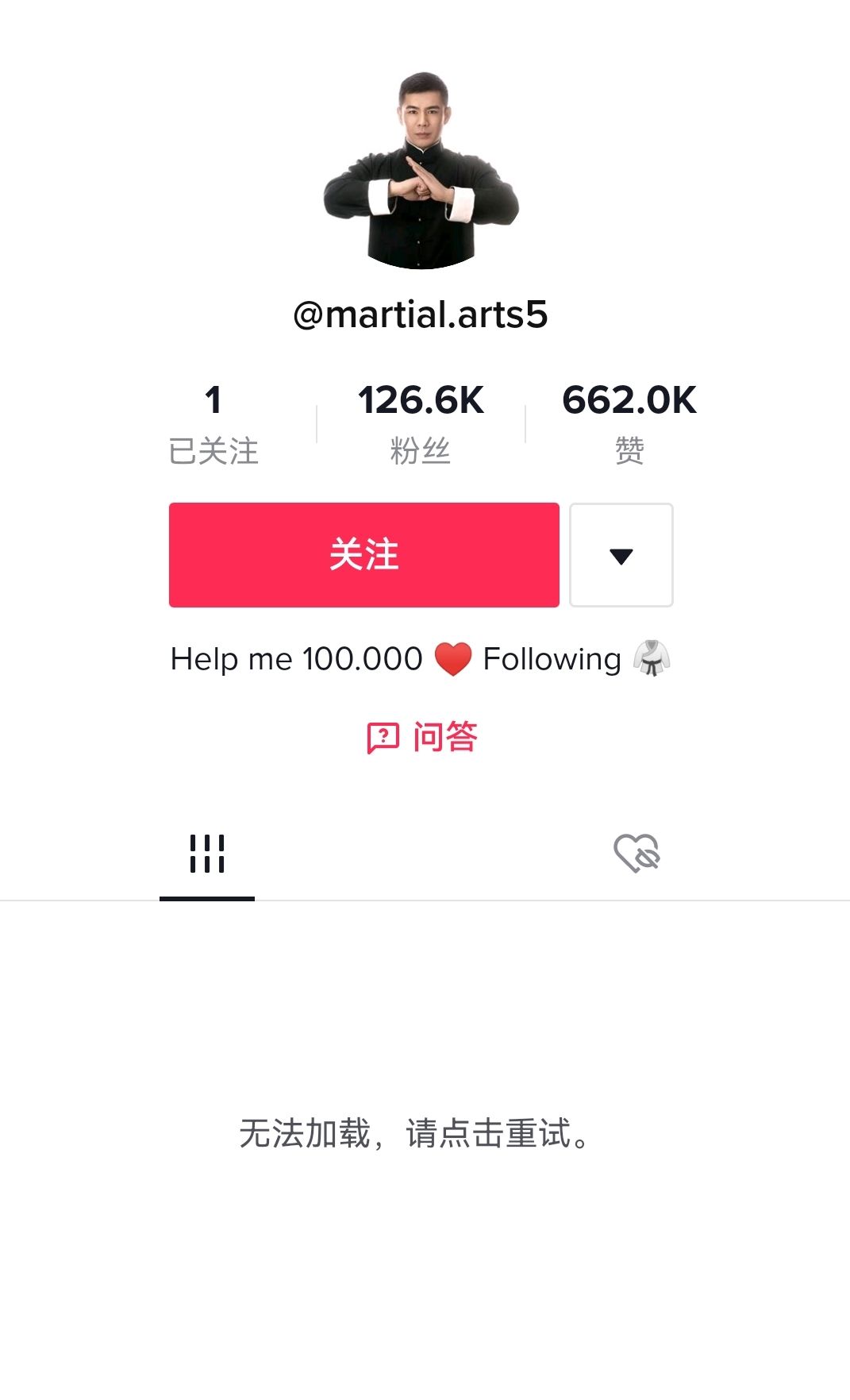
Task: Open the profile avatar photo
Action: pos(421,170)
